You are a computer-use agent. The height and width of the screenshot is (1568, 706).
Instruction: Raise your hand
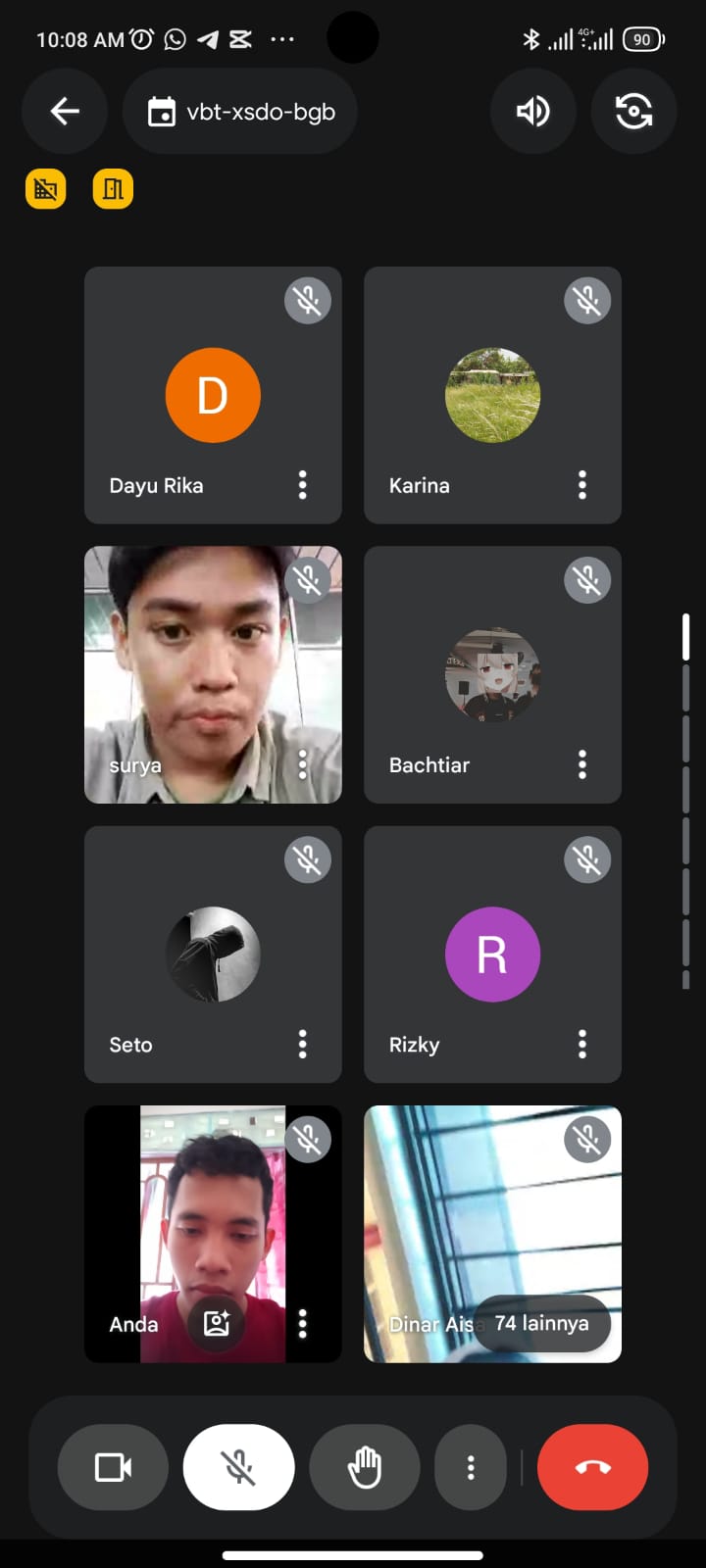coord(364,1467)
